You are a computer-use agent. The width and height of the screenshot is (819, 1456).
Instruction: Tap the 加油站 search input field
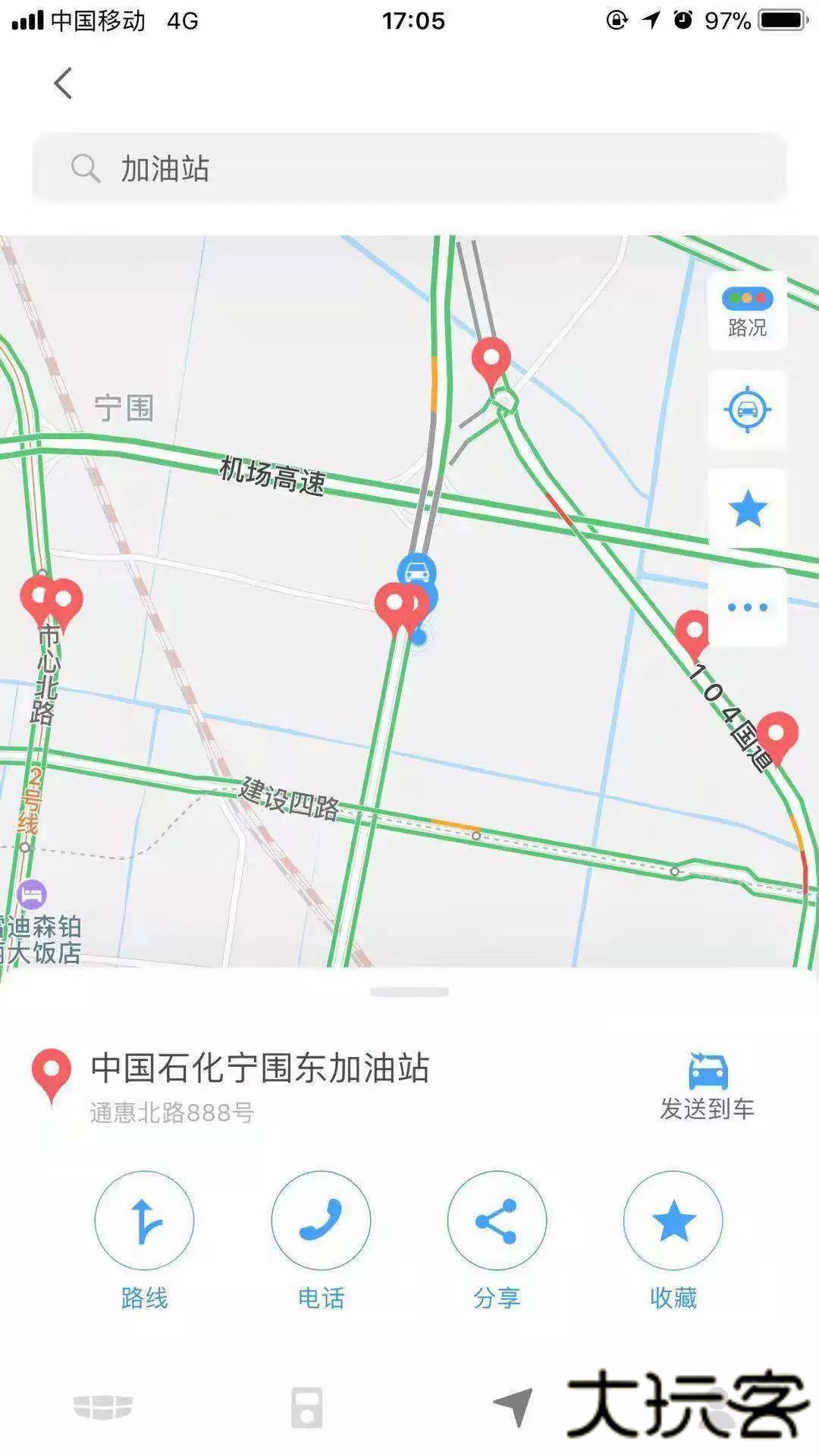click(x=409, y=168)
